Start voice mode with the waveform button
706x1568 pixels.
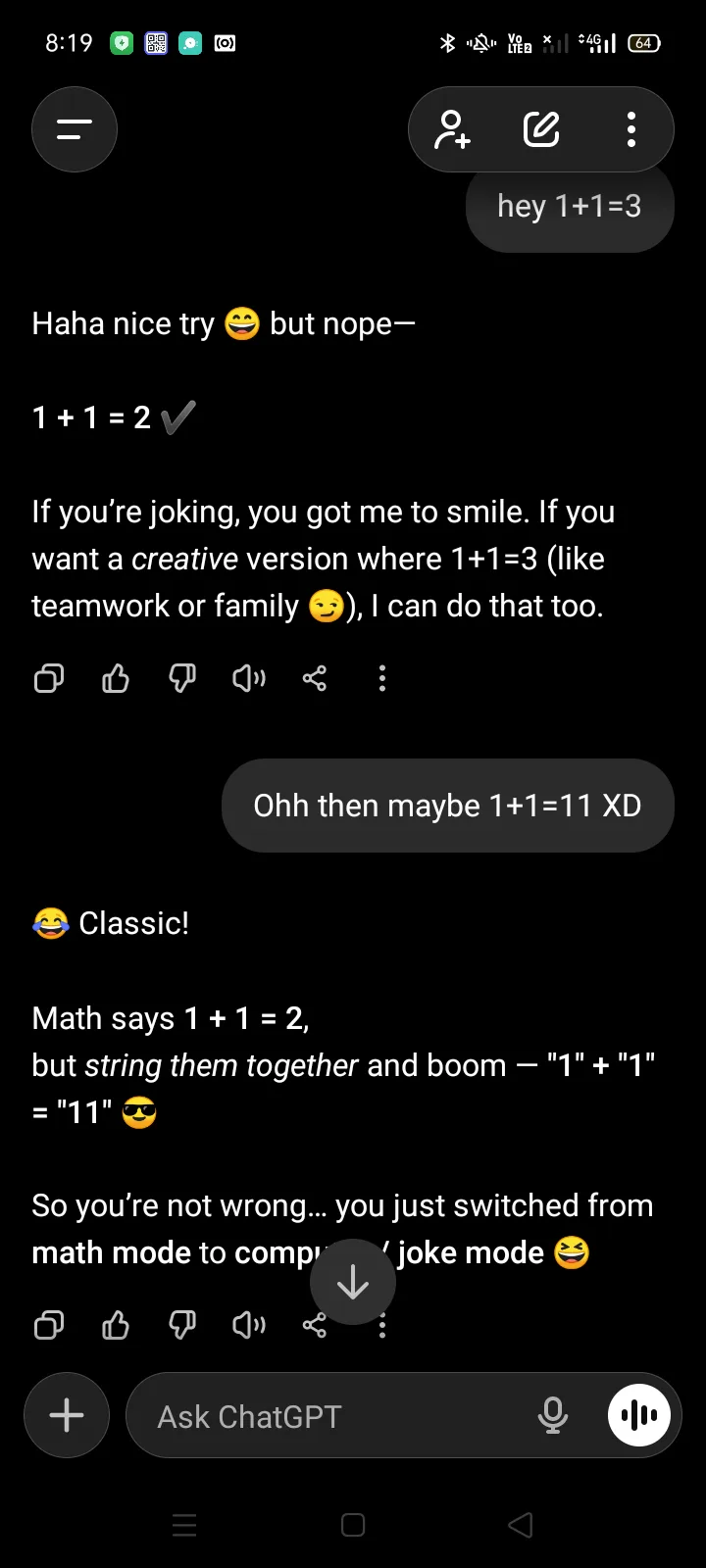click(x=639, y=1415)
